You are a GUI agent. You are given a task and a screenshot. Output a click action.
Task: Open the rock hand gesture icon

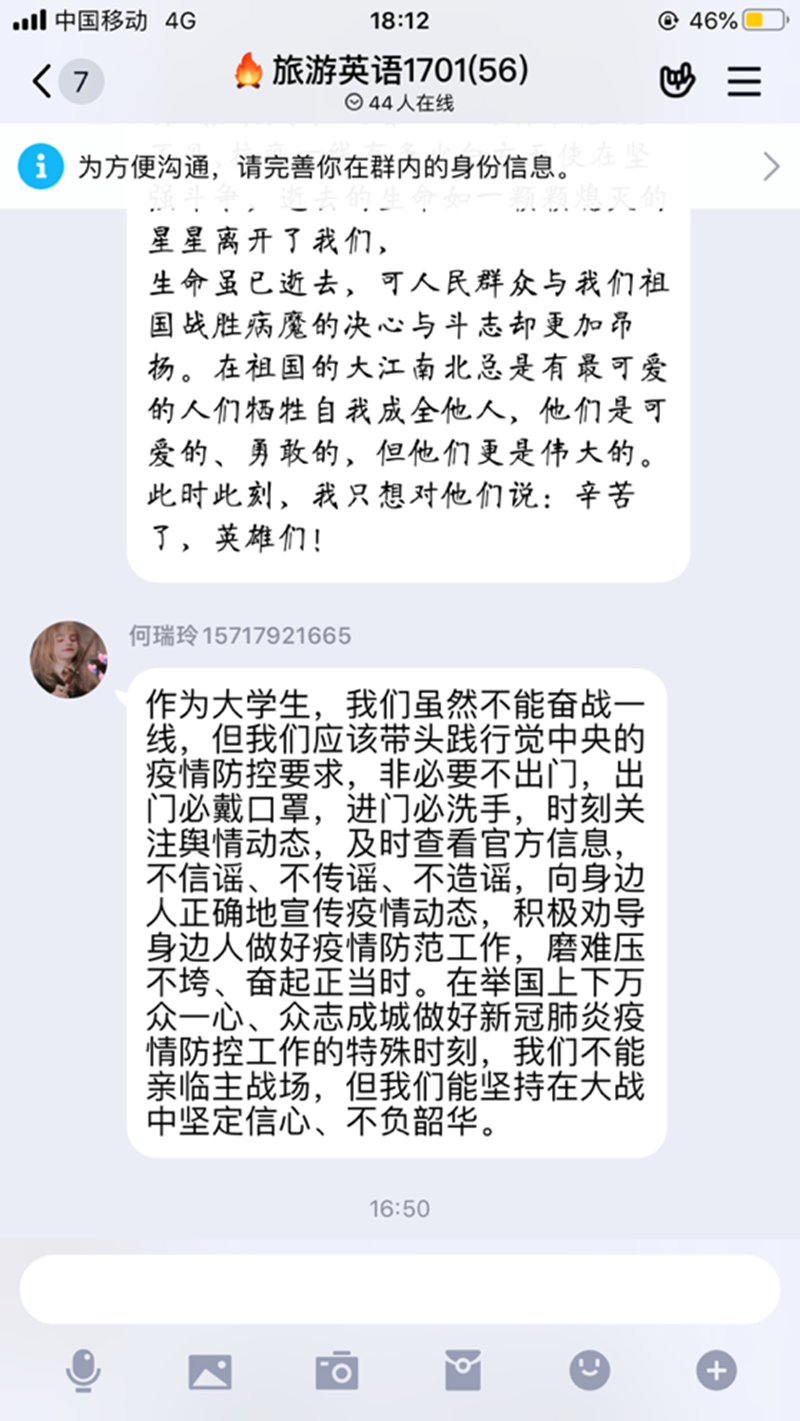point(678,81)
